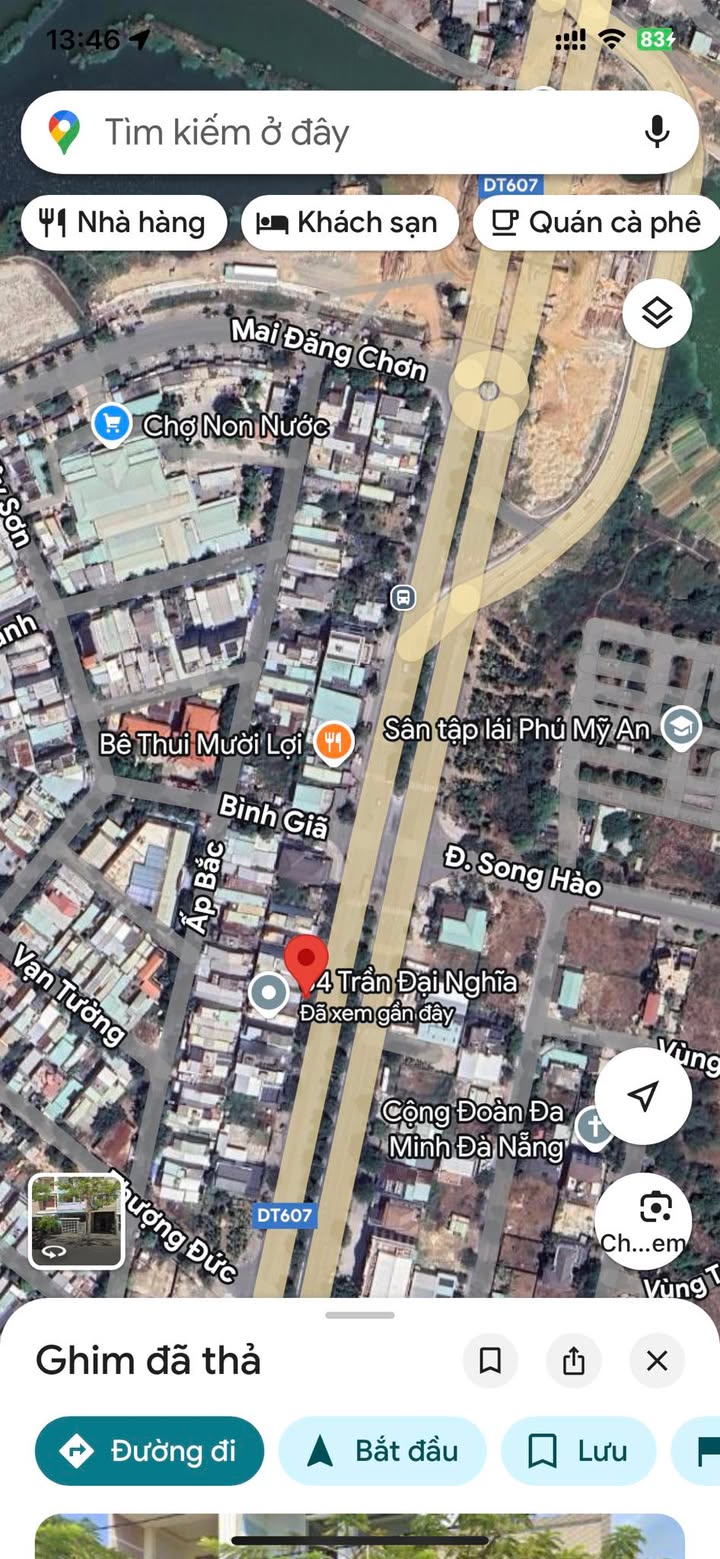Start voice search with the microphone
The height and width of the screenshot is (1559, 720).
(656, 133)
